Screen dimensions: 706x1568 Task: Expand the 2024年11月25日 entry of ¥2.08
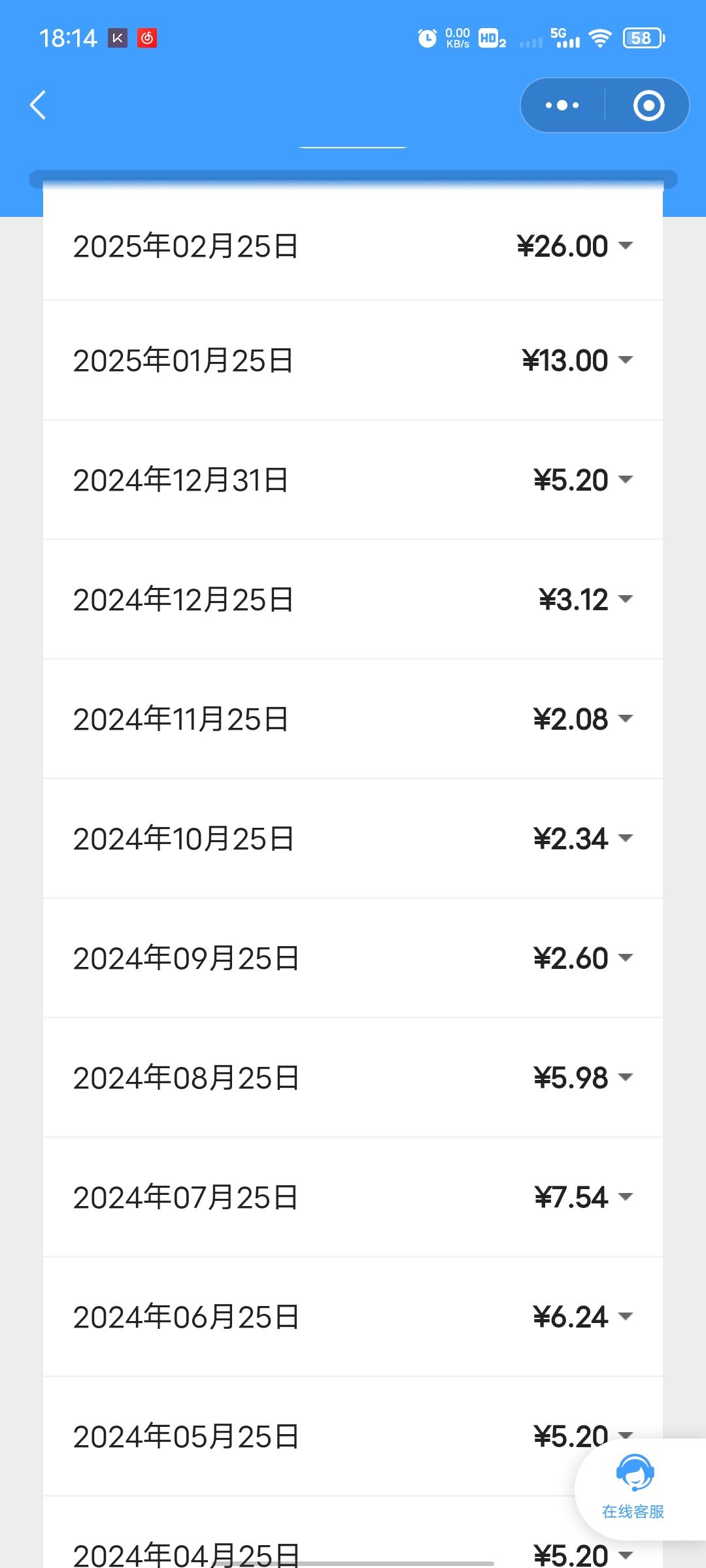point(353,719)
